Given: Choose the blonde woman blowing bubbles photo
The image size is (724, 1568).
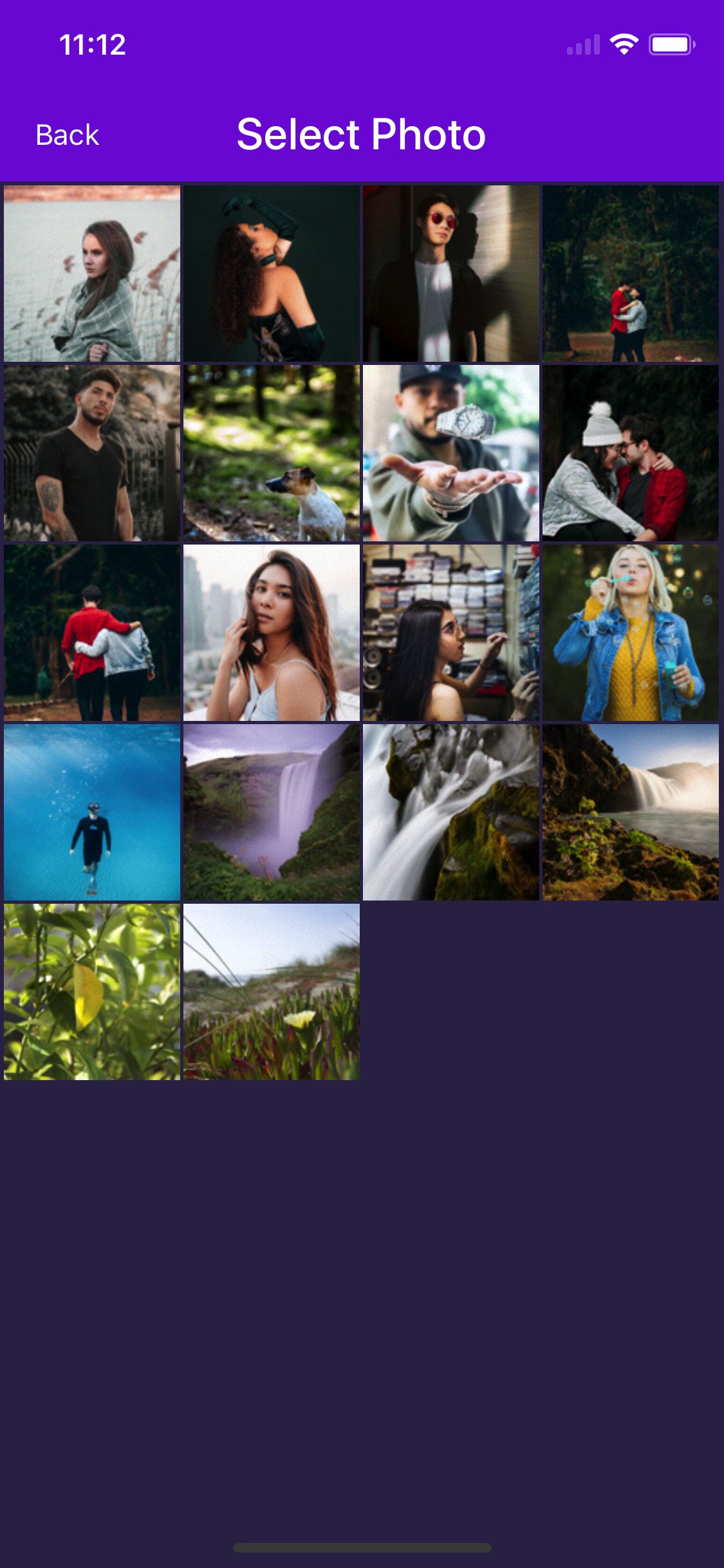Looking at the screenshot, I should [631, 633].
